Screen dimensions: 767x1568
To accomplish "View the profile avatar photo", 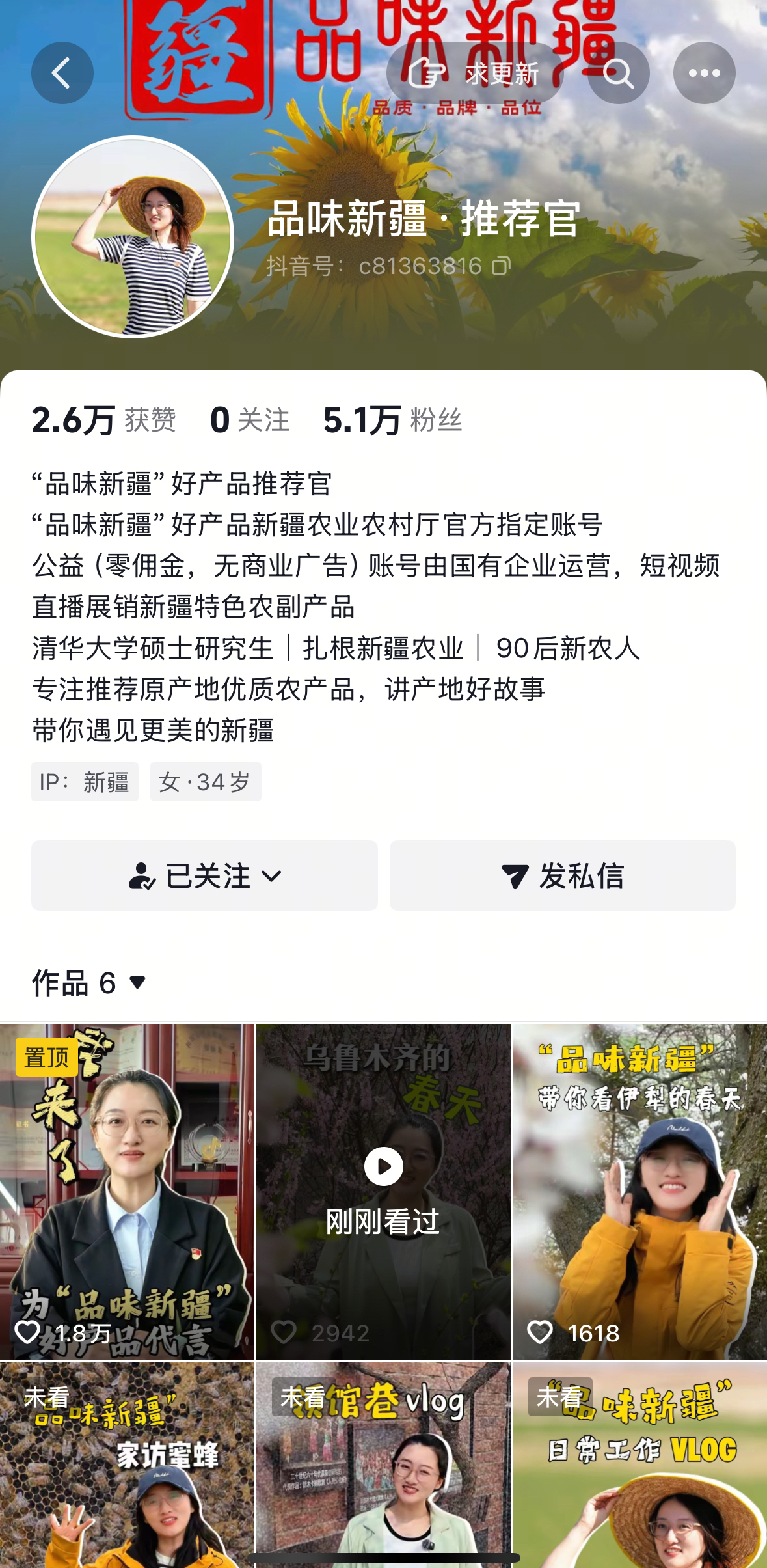I will click(x=133, y=237).
